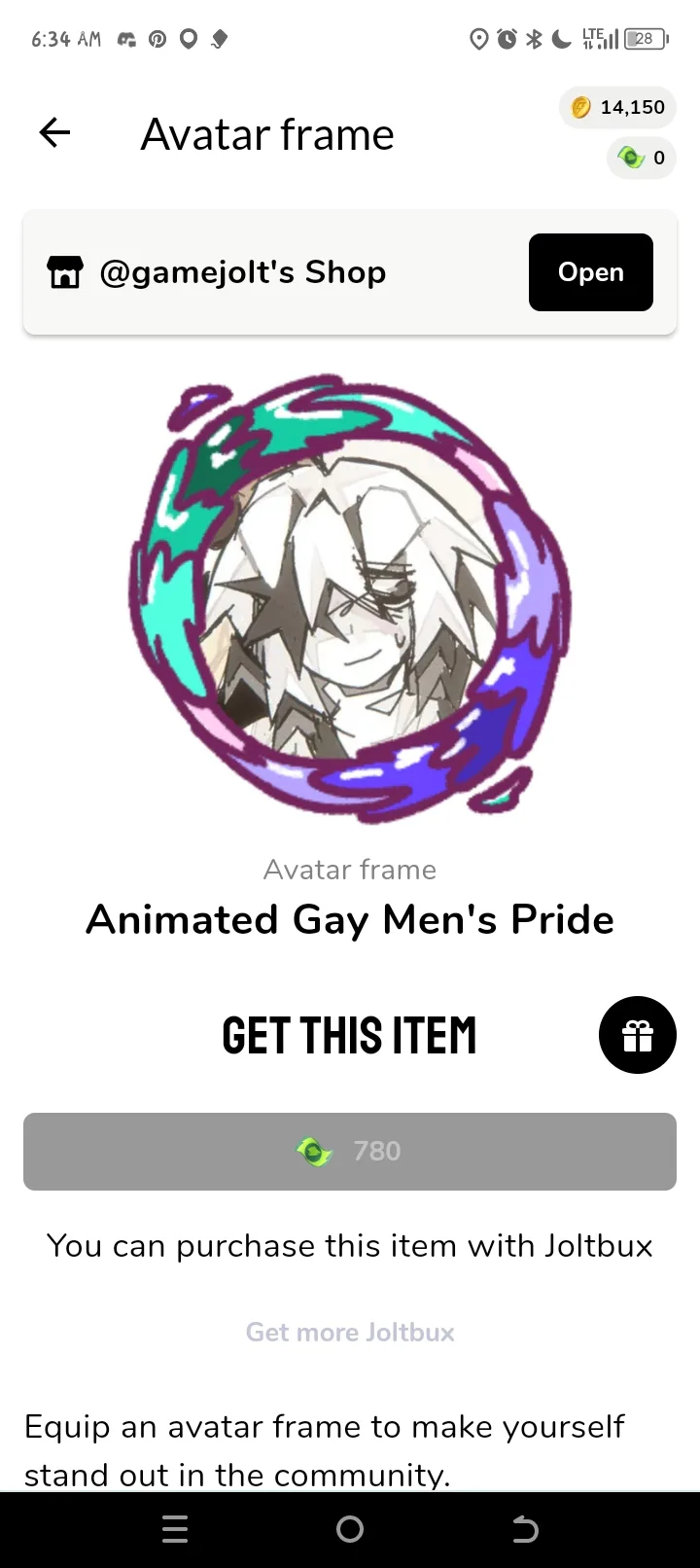This screenshot has width=700, height=1568.
Task: Go back using the arrow icon
Action: tap(55, 132)
